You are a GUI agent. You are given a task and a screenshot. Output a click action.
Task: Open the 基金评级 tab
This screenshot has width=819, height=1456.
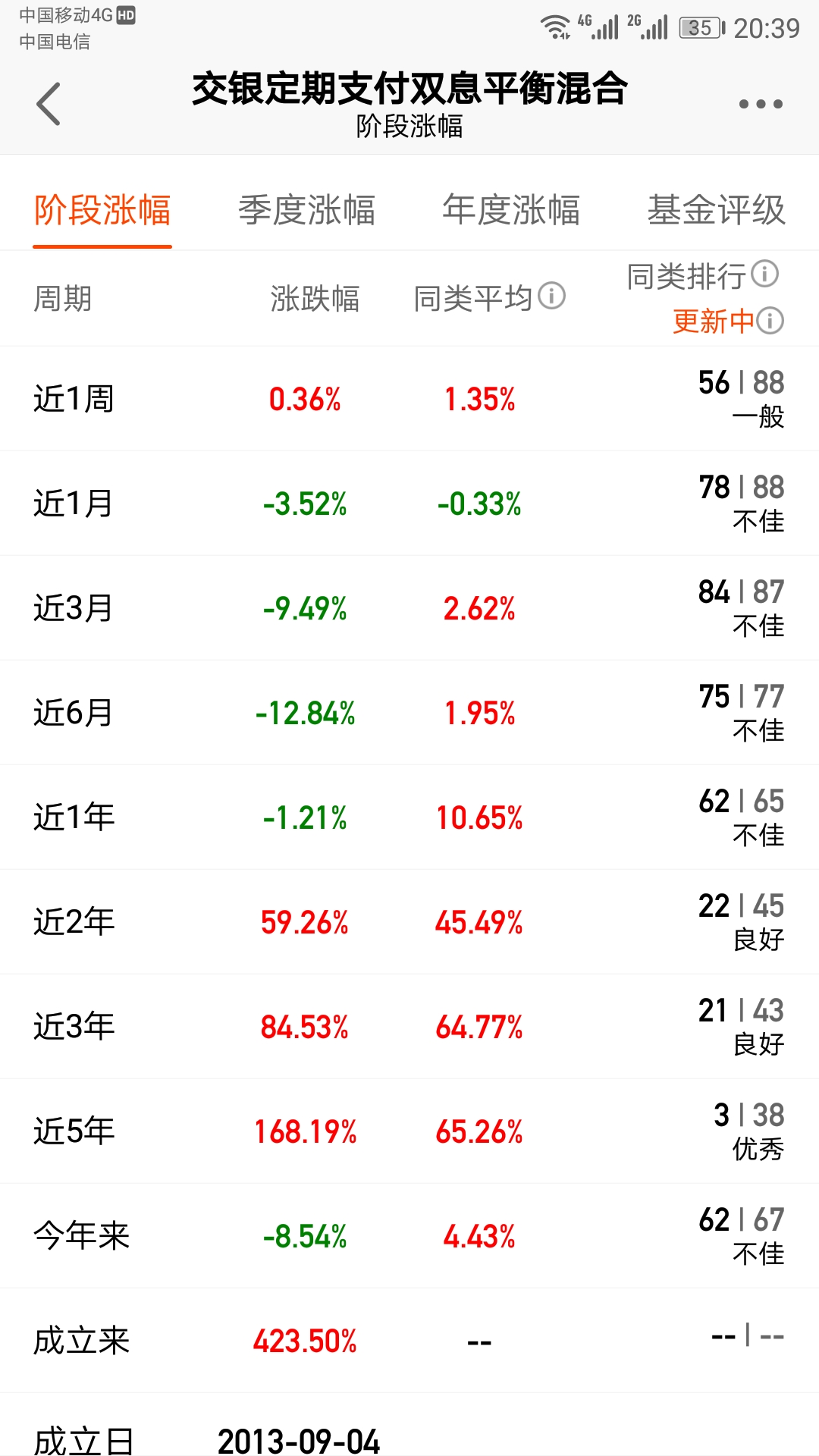point(716,210)
